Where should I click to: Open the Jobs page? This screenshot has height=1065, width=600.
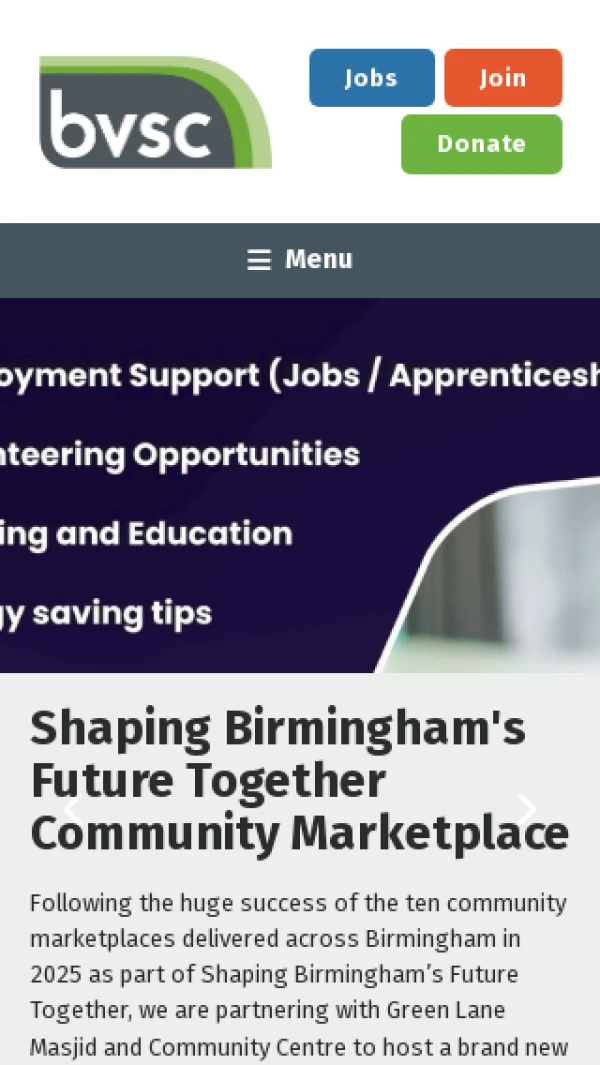[371, 78]
